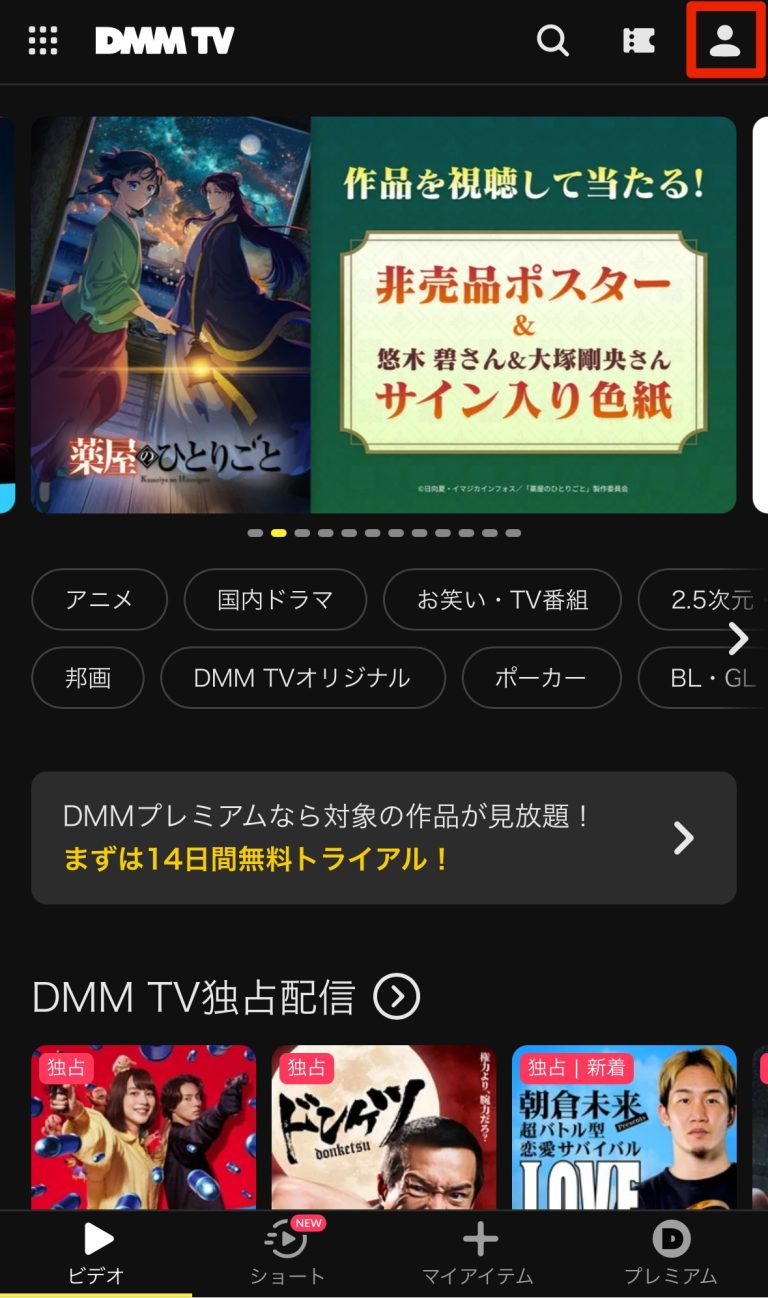The height and width of the screenshot is (1298, 768).
Task: Switch to the ビデオ tab
Action: coord(96,1255)
